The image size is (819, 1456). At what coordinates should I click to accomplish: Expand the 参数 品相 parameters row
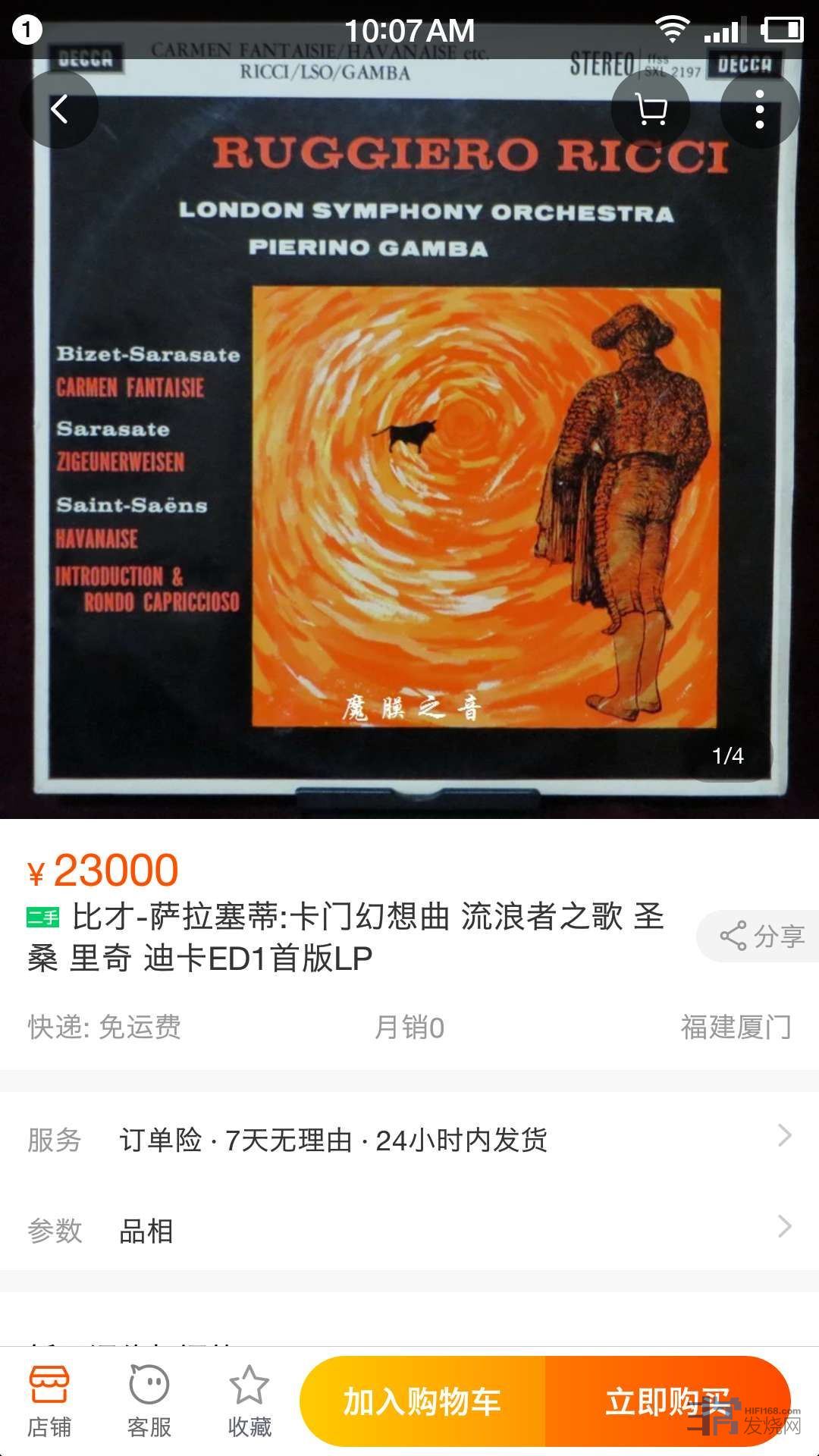409,1230
